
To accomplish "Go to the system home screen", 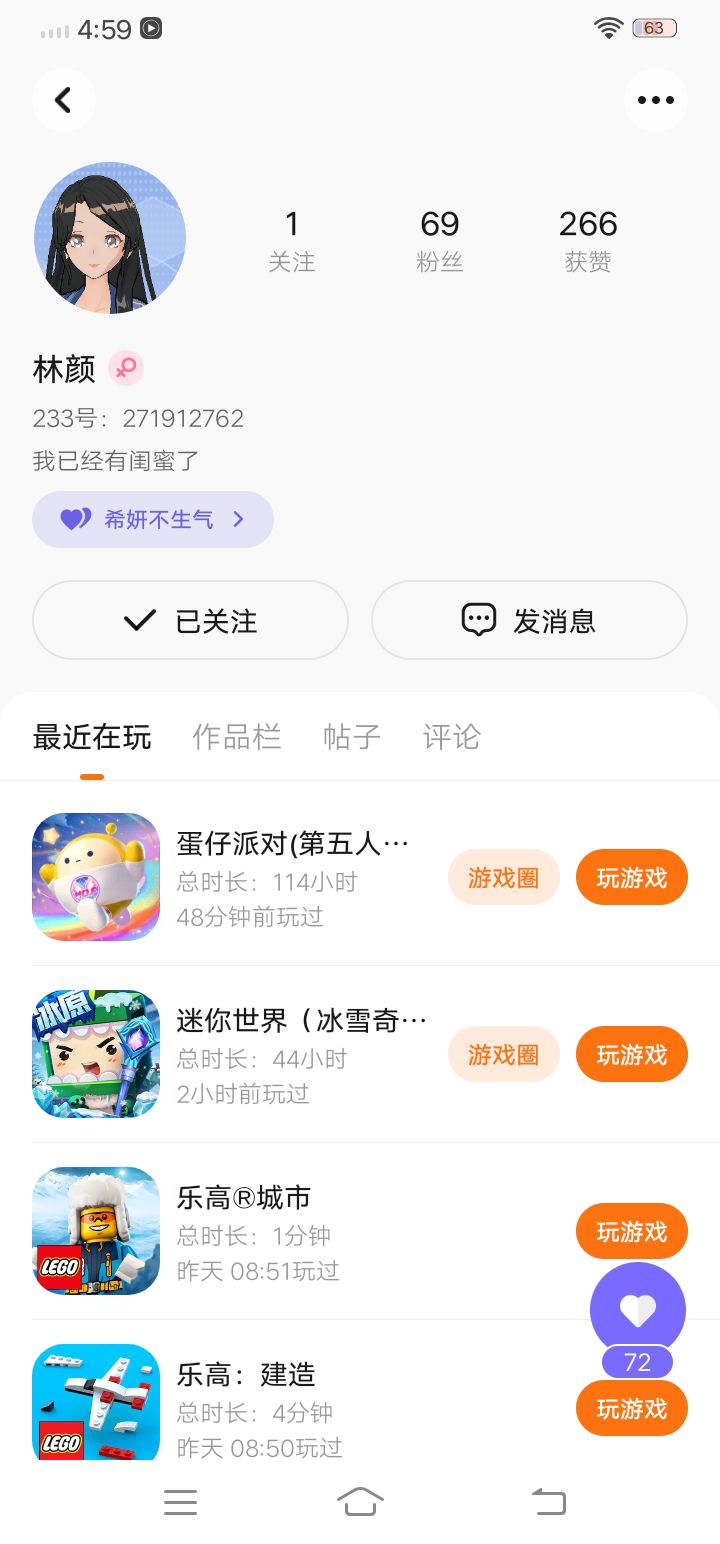I will click(x=360, y=1502).
